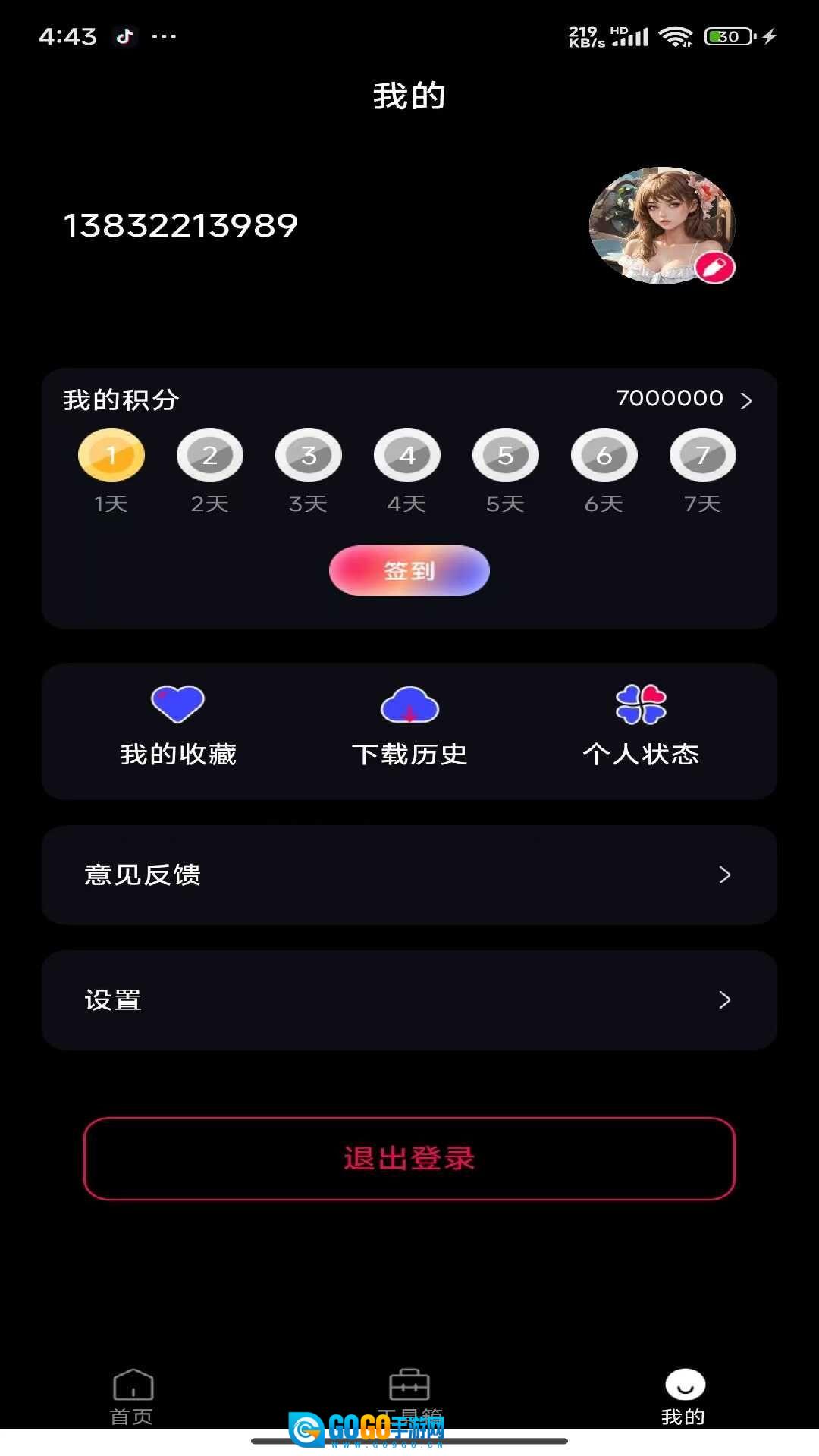The image size is (819, 1456).
Task: Open 我的收藏 via the heart icon
Action: 177,705
